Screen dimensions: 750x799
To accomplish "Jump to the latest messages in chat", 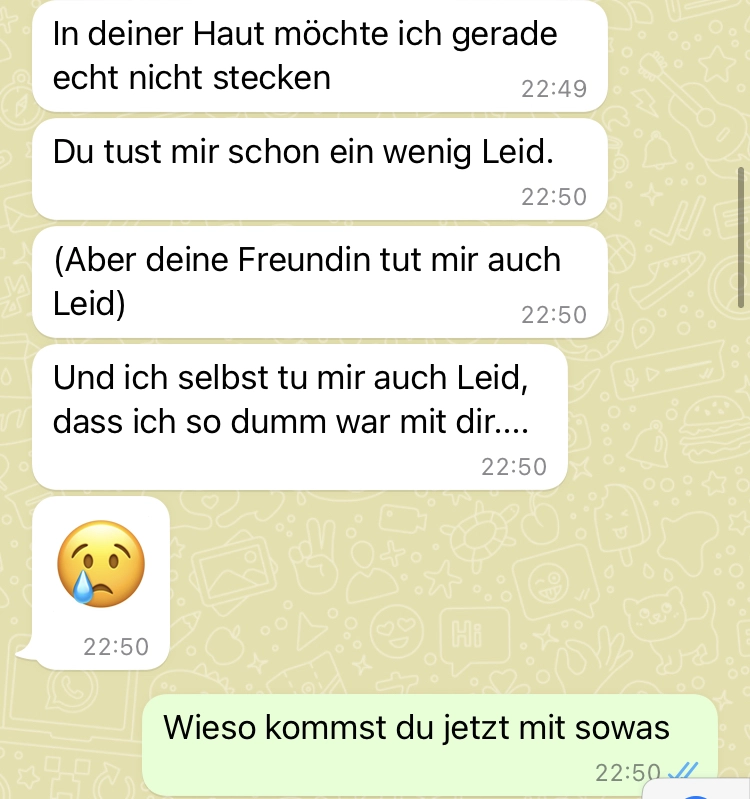I will click(x=699, y=794).
